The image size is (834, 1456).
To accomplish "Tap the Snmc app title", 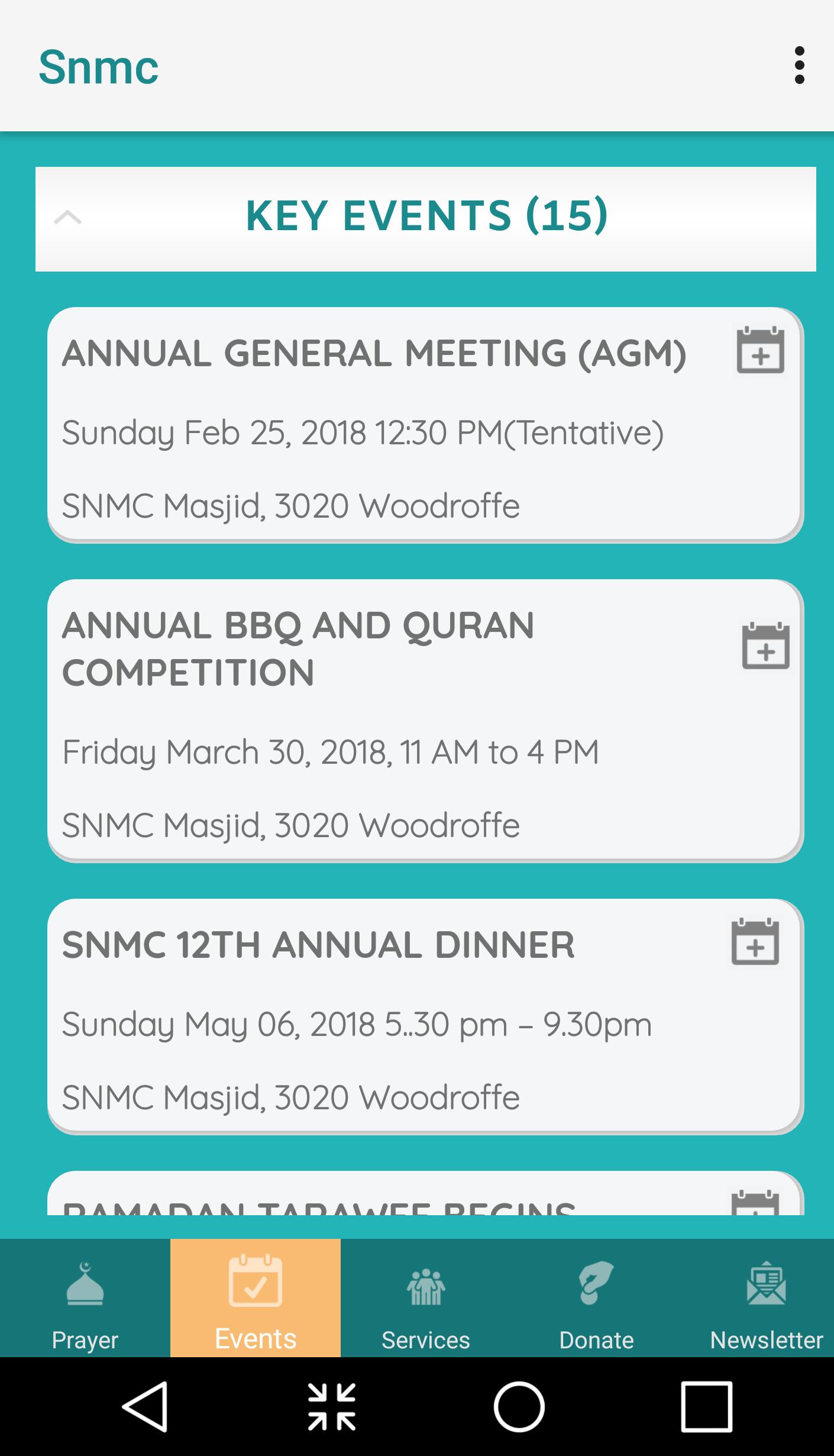I will 99,67.
